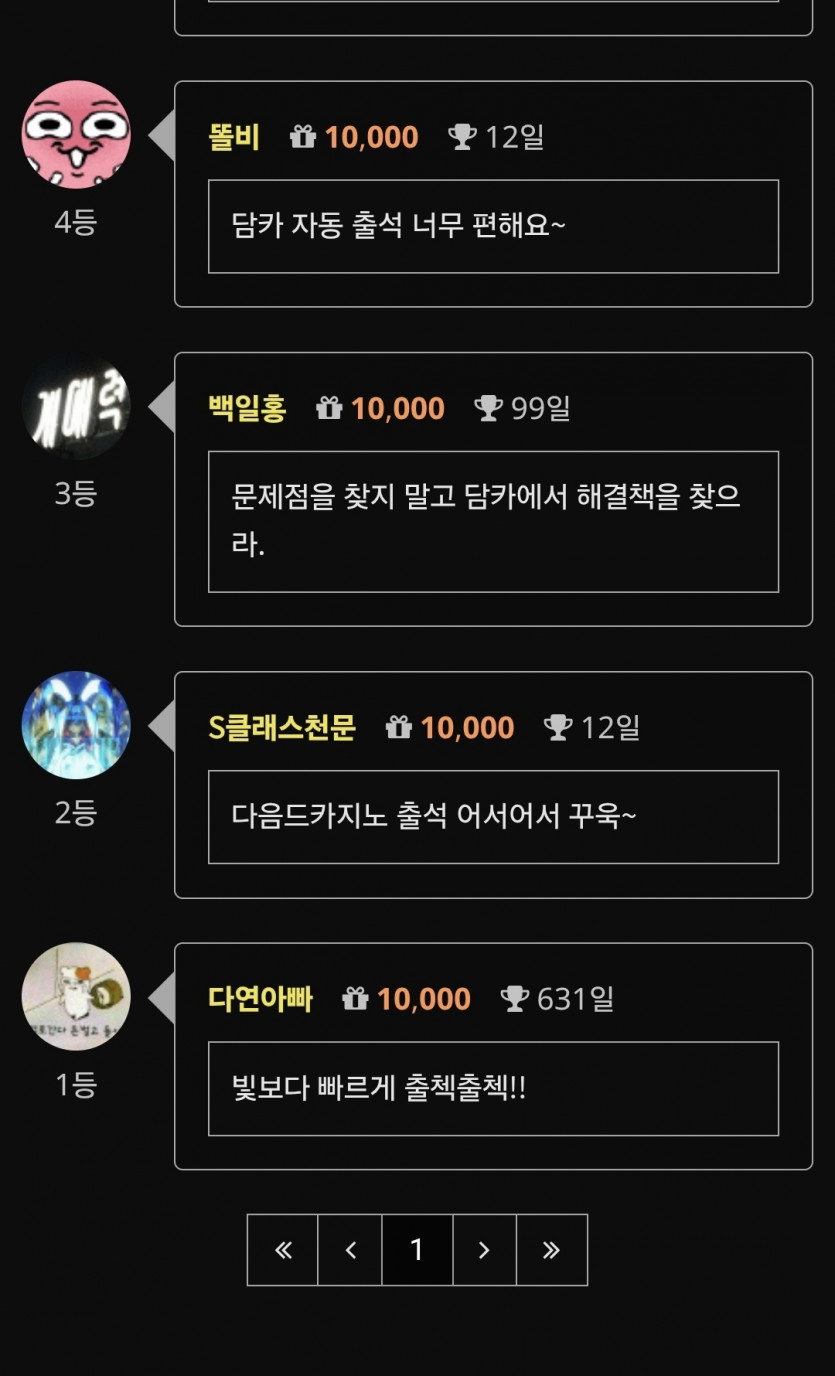Click the trophy icon showing 99일
835x1376 pixels.
(x=490, y=407)
